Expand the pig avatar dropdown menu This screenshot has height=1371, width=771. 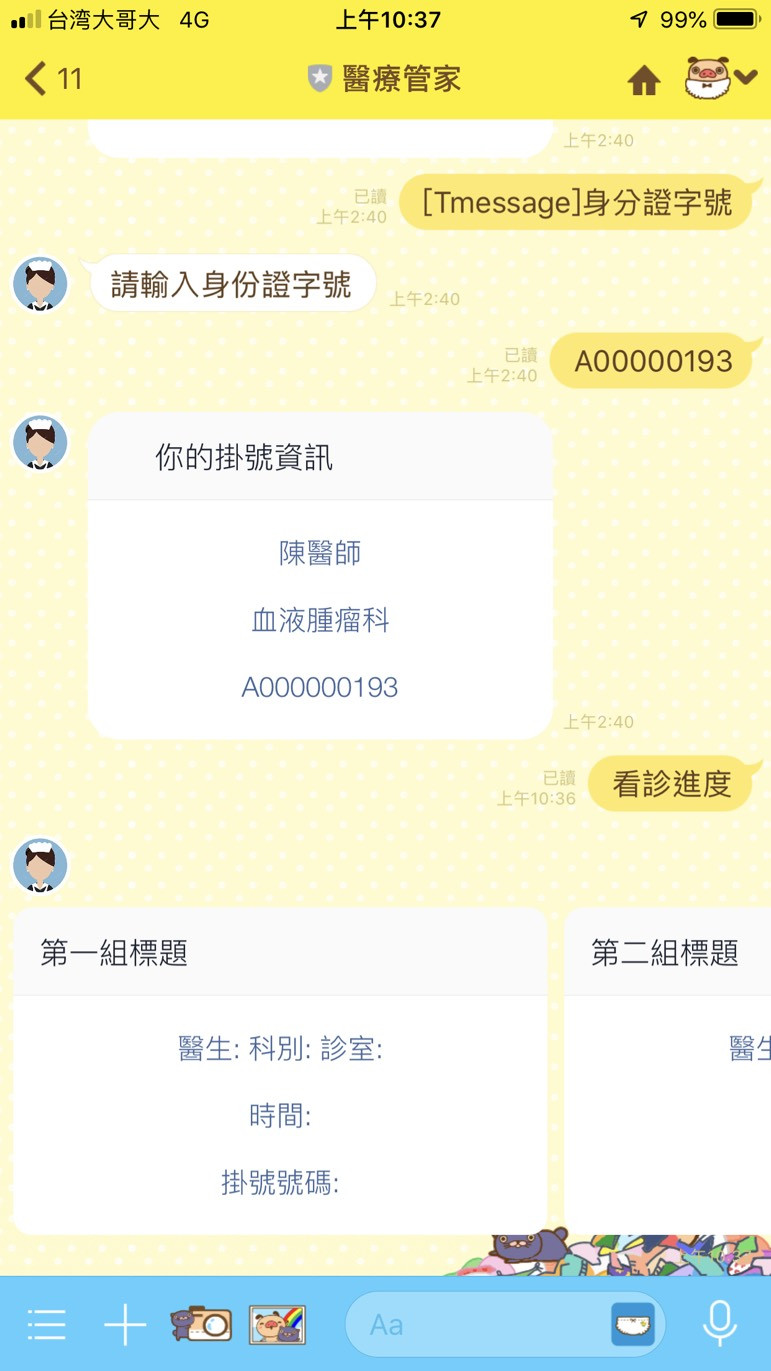pos(721,77)
